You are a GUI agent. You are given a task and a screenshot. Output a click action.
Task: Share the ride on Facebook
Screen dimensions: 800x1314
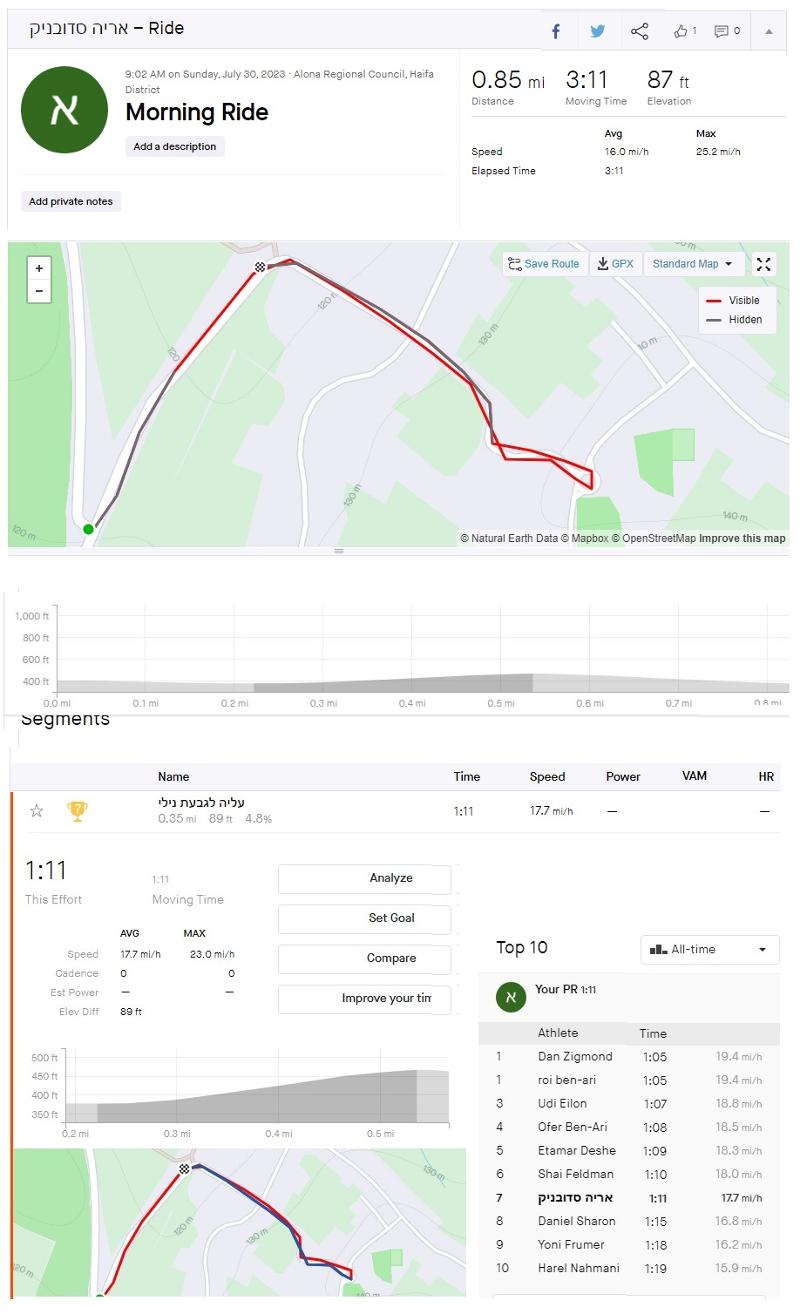click(556, 31)
